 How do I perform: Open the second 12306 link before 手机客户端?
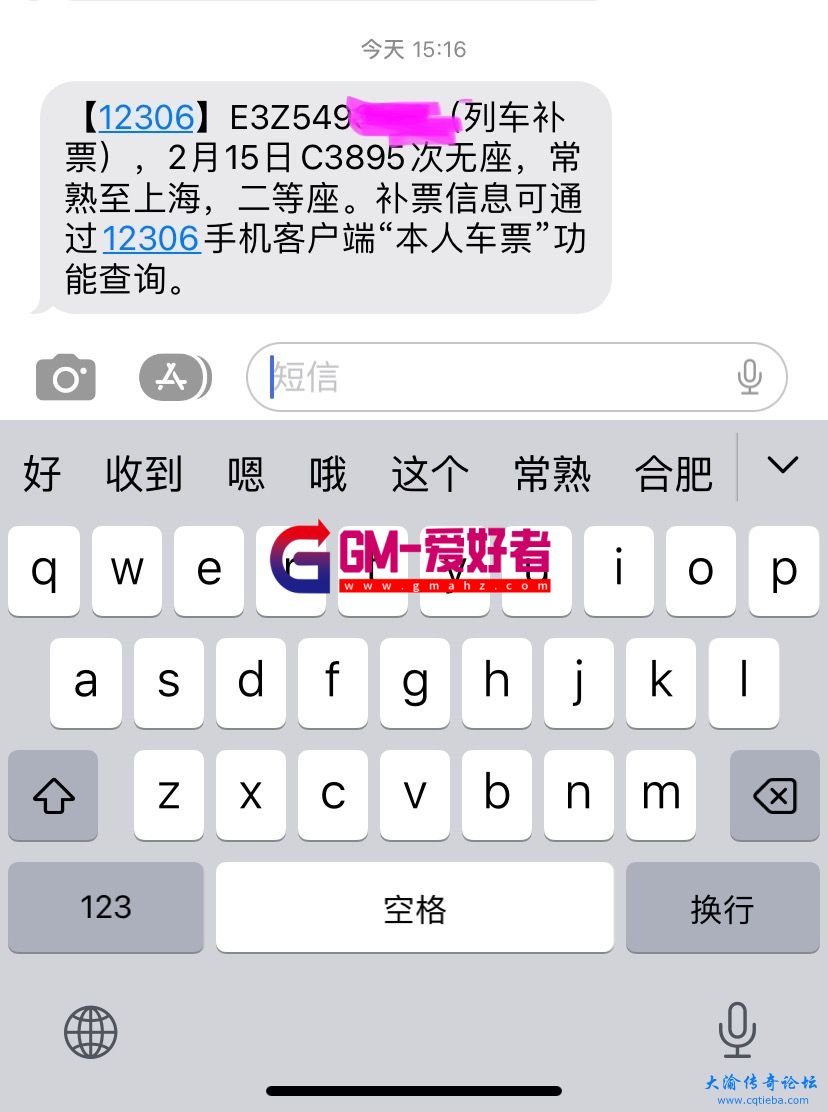(152, 239)
